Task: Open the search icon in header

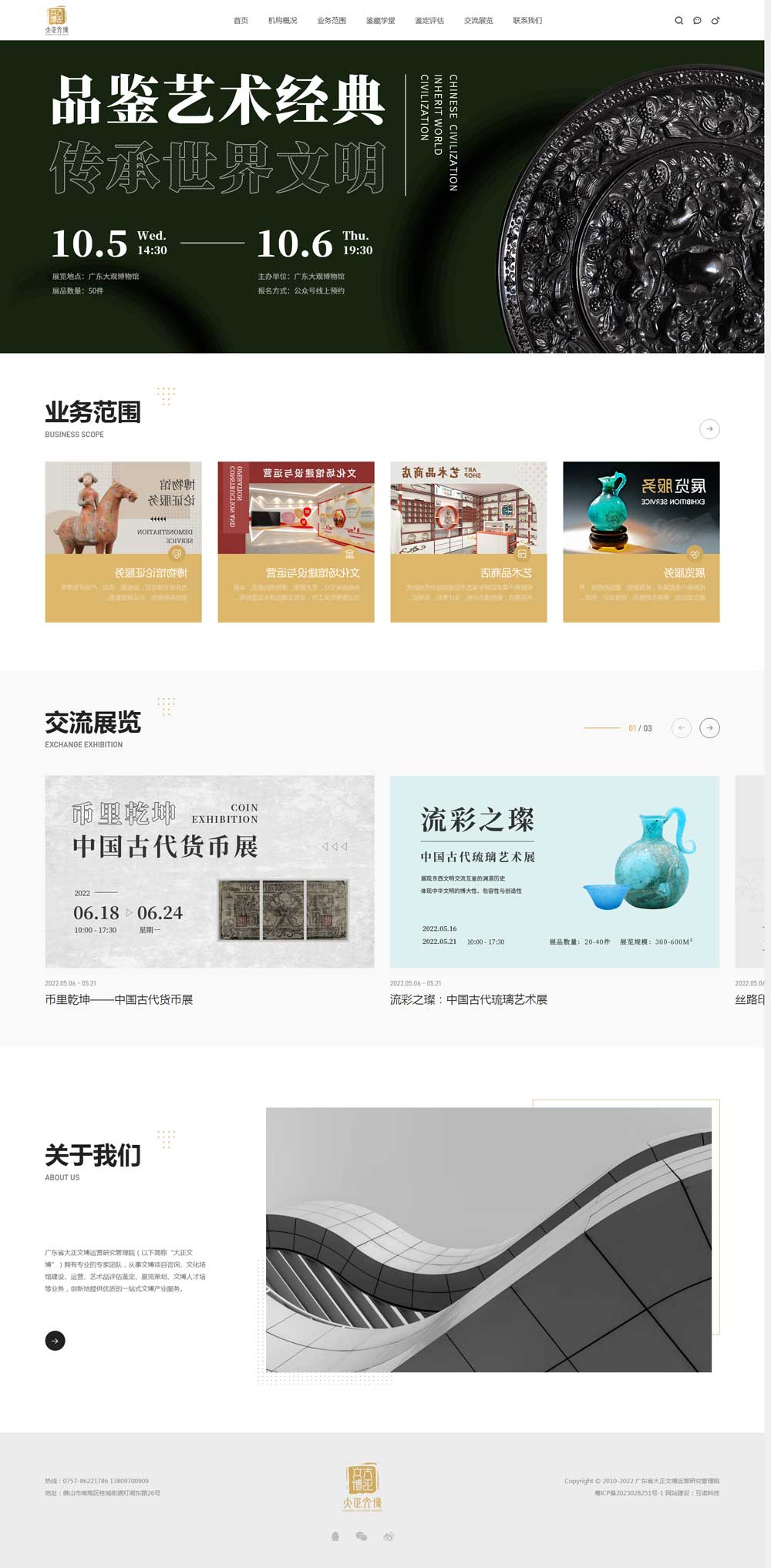Action: click(x=678, y=21)
